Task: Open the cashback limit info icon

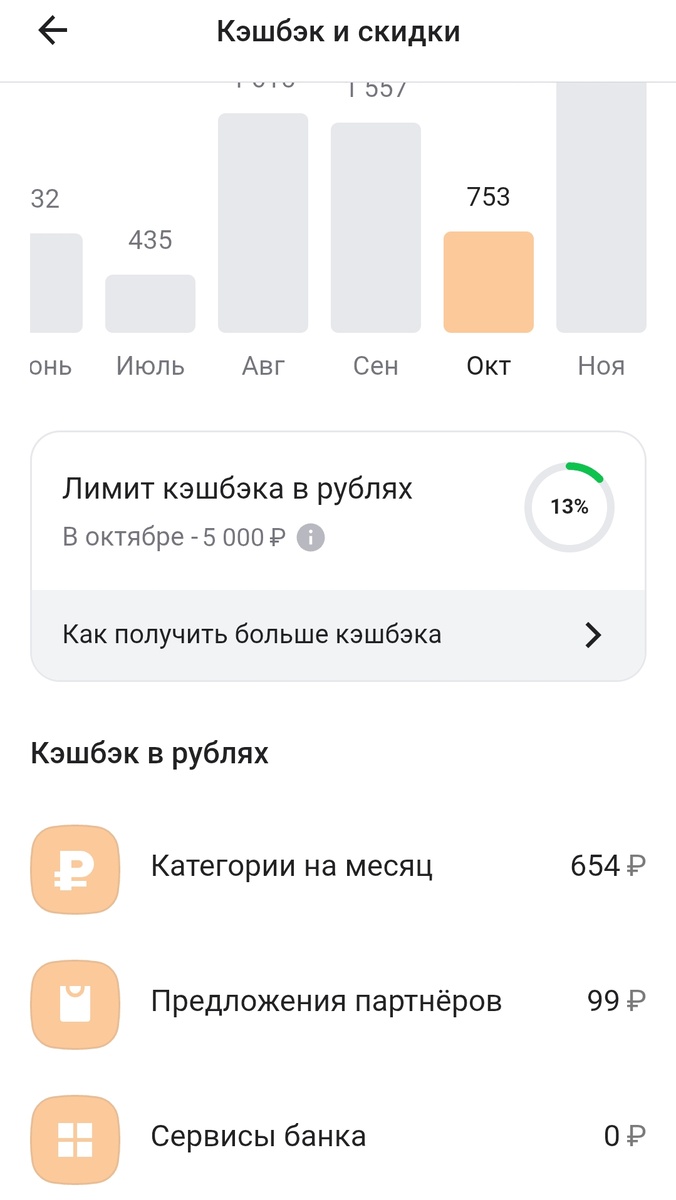Action: [x=311, y=538]
